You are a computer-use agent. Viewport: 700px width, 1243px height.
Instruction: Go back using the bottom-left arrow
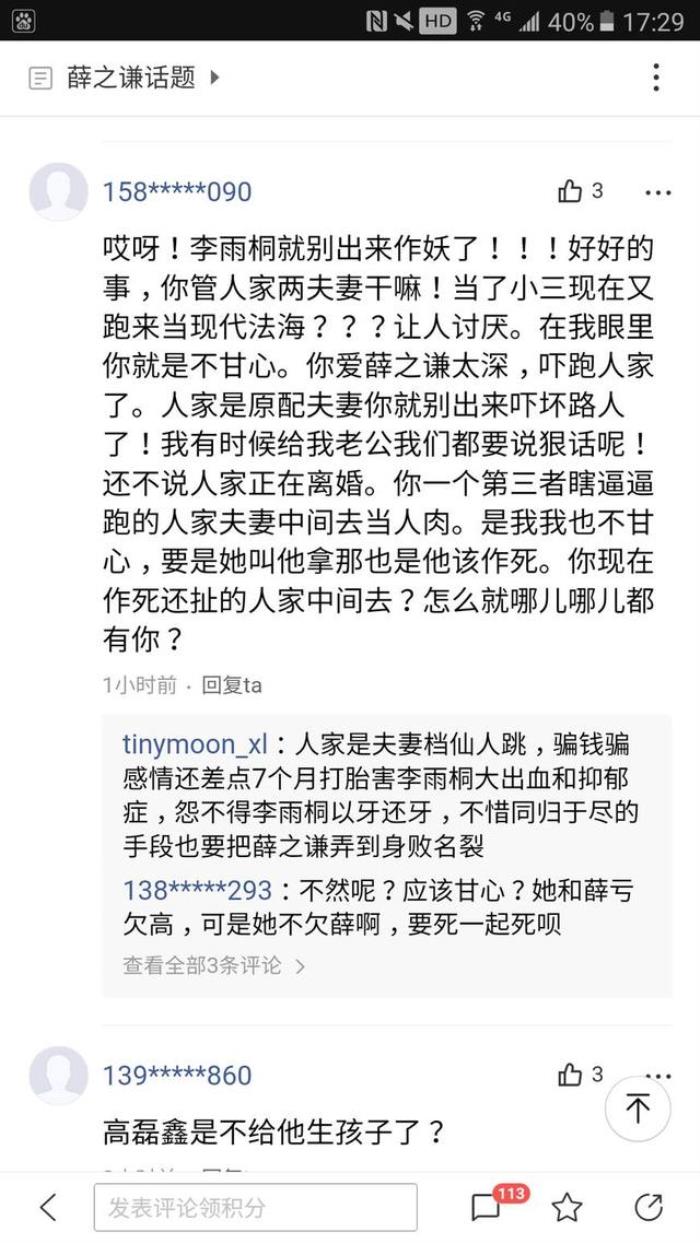[x=48, y=1207]
